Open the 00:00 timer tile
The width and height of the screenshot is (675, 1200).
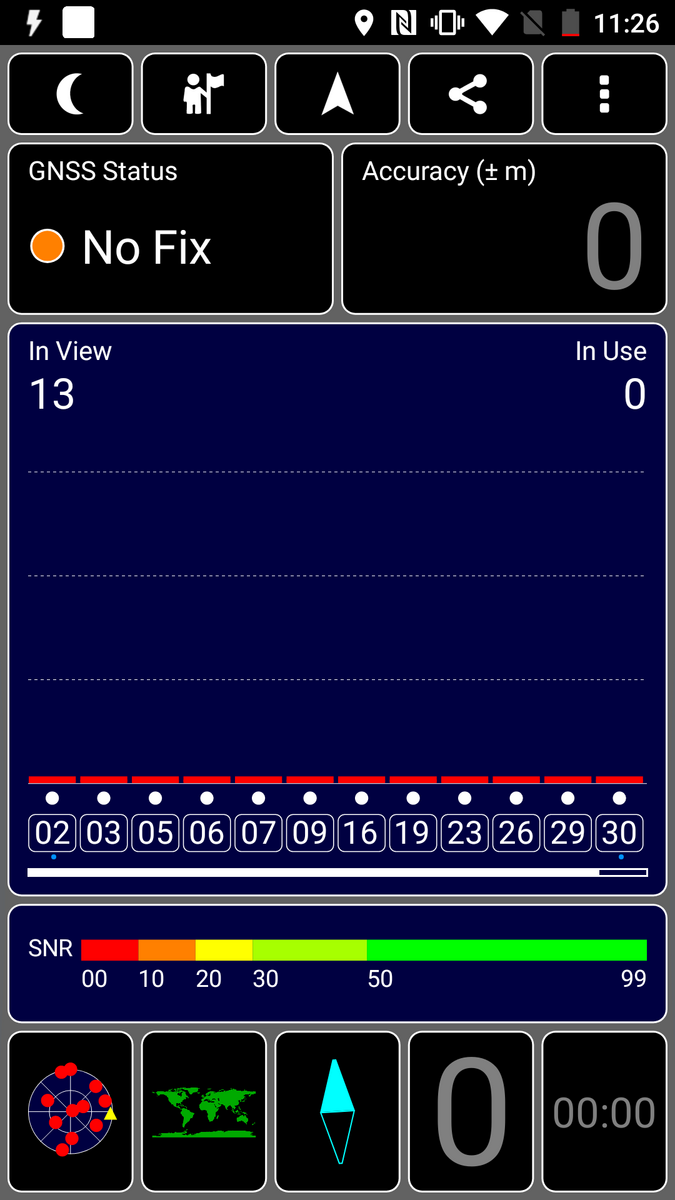click(604, 1112)
